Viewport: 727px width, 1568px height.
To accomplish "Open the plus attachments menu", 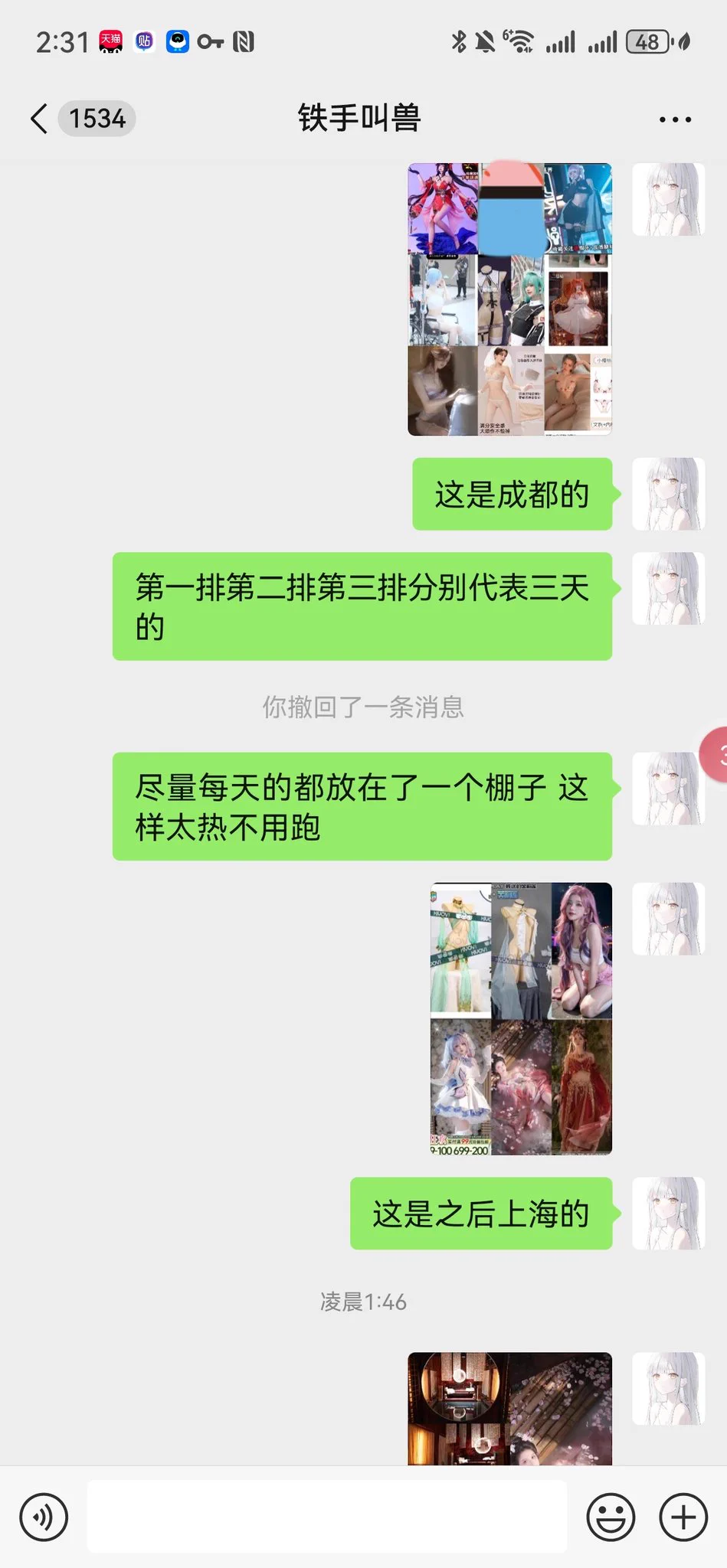I will (683, 1517).
